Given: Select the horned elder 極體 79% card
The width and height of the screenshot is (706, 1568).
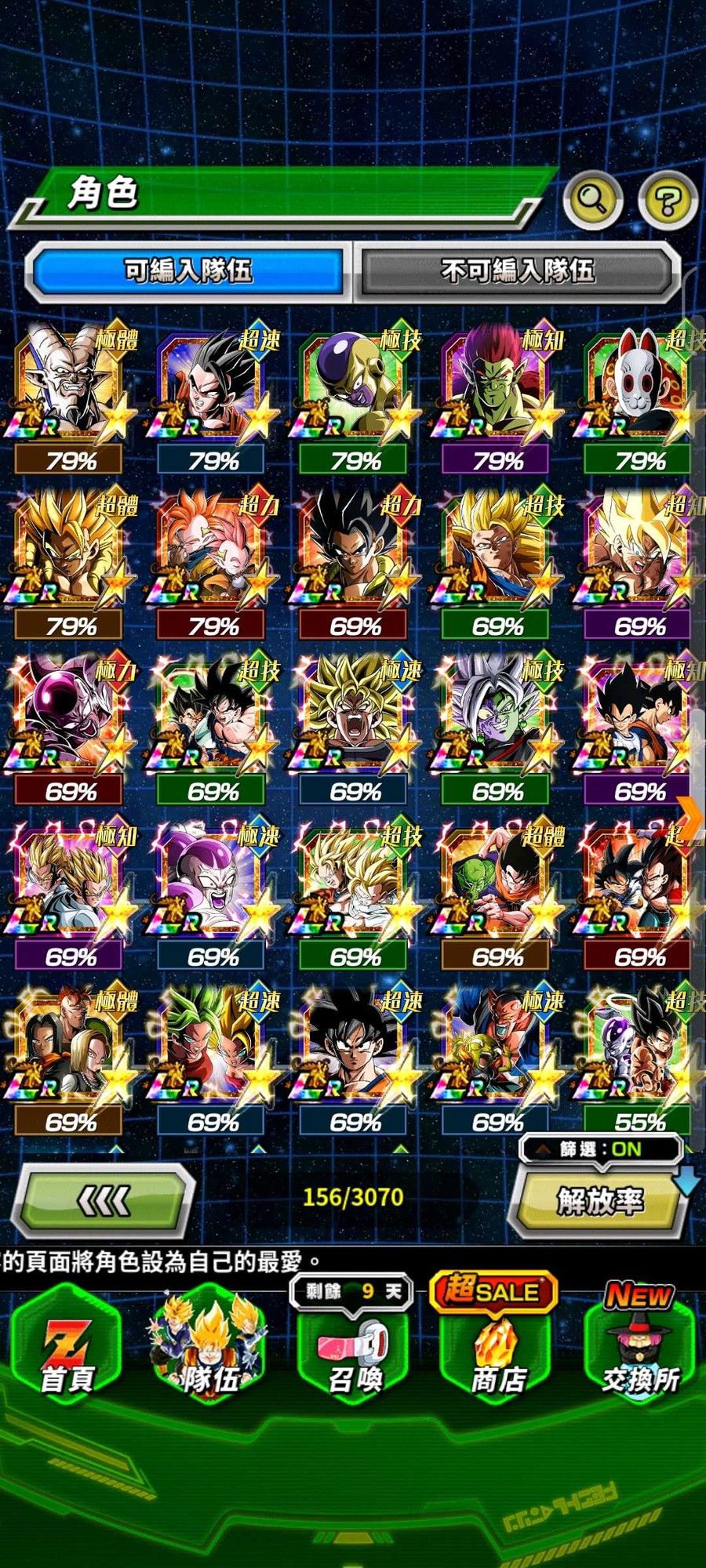Looking at the screenshot, I should (71, 384).
